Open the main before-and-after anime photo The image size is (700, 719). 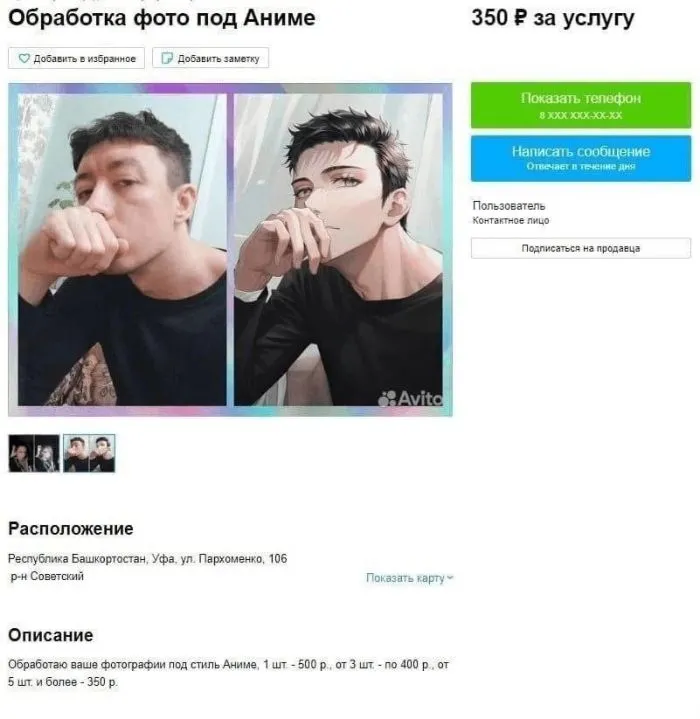point(230,249)
